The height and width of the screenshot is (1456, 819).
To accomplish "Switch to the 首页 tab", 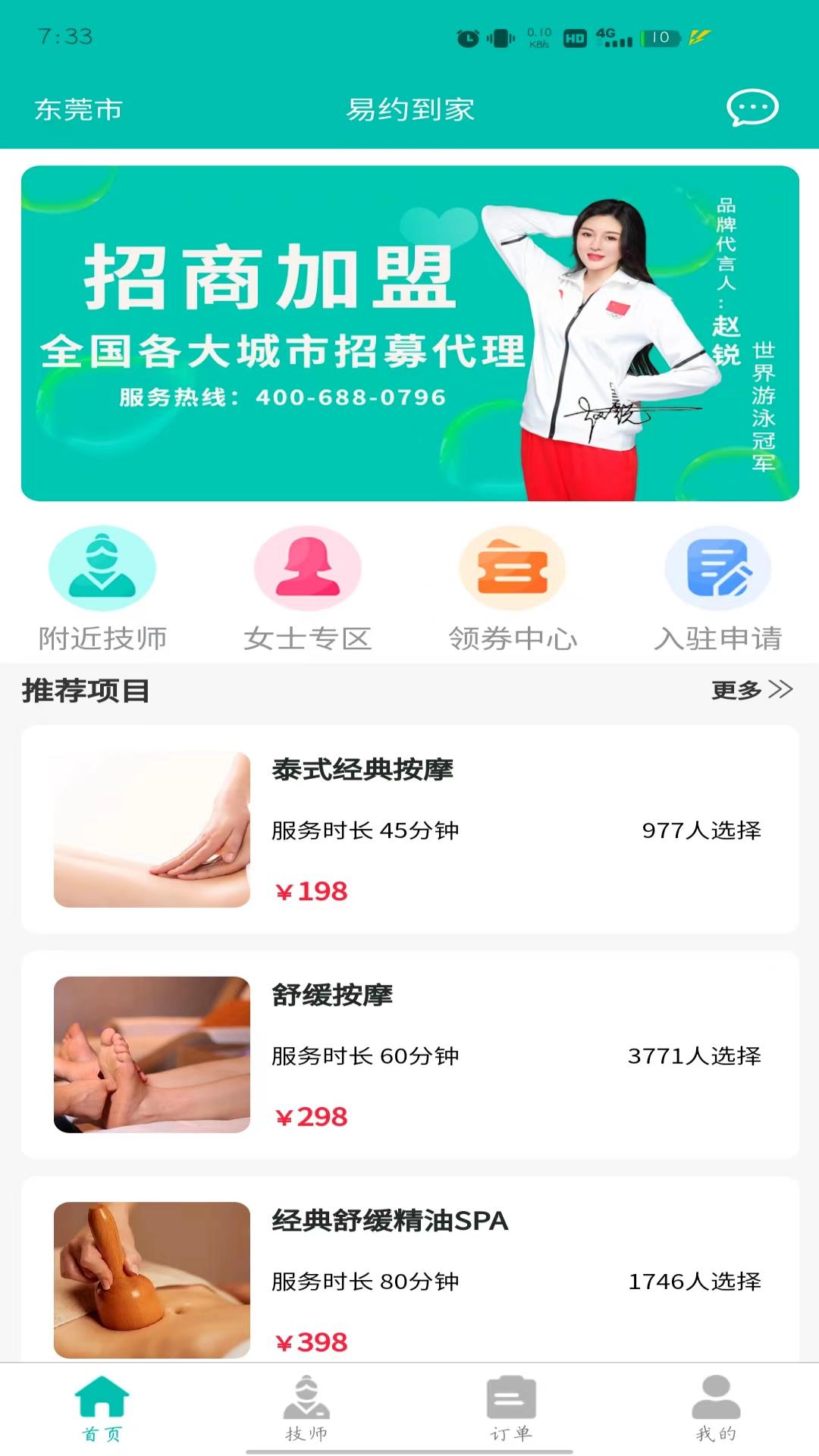I will (102, 1409).
